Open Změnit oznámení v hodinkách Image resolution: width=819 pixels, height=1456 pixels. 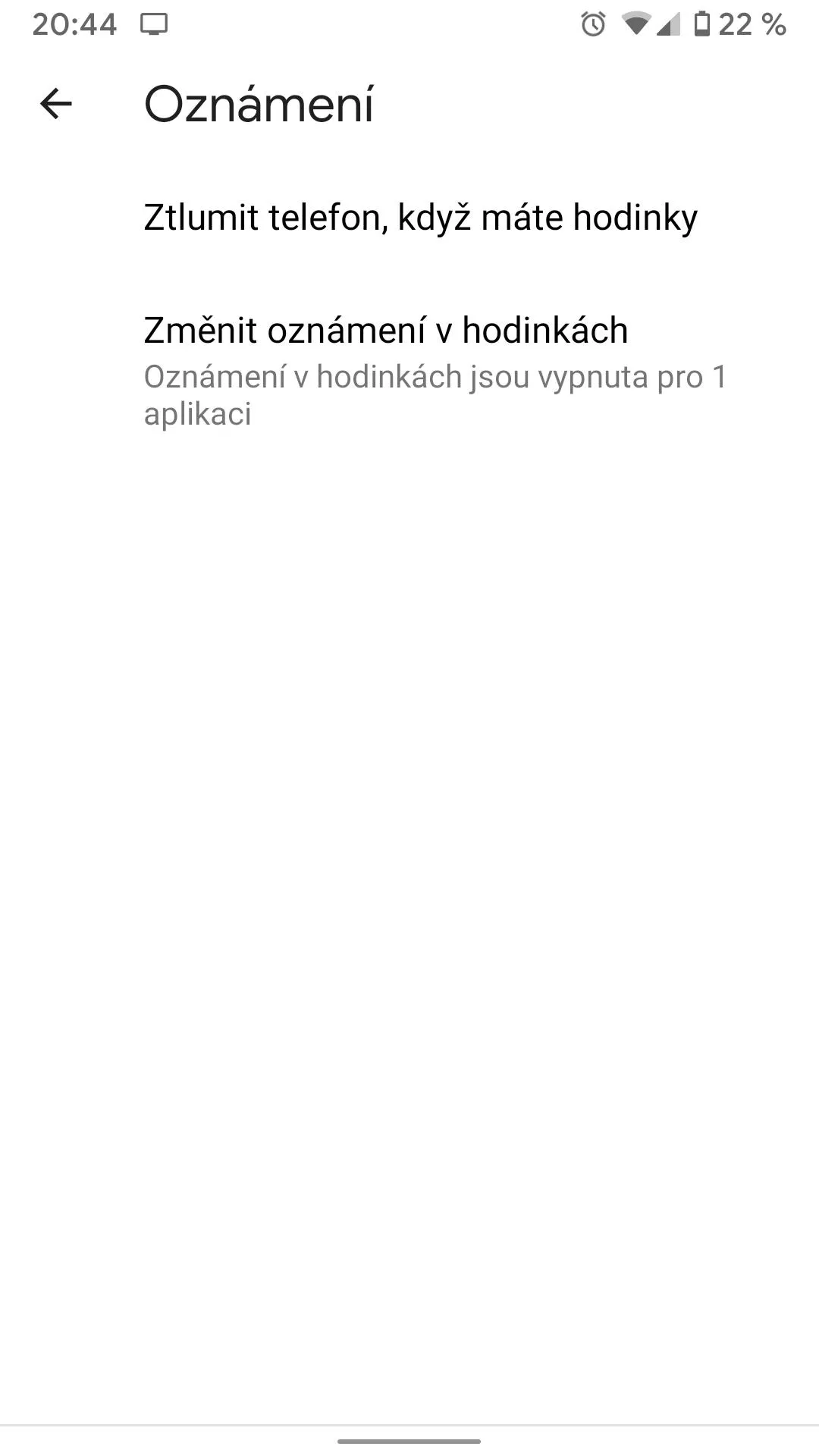pyautogui.click(x=409, y=371)
